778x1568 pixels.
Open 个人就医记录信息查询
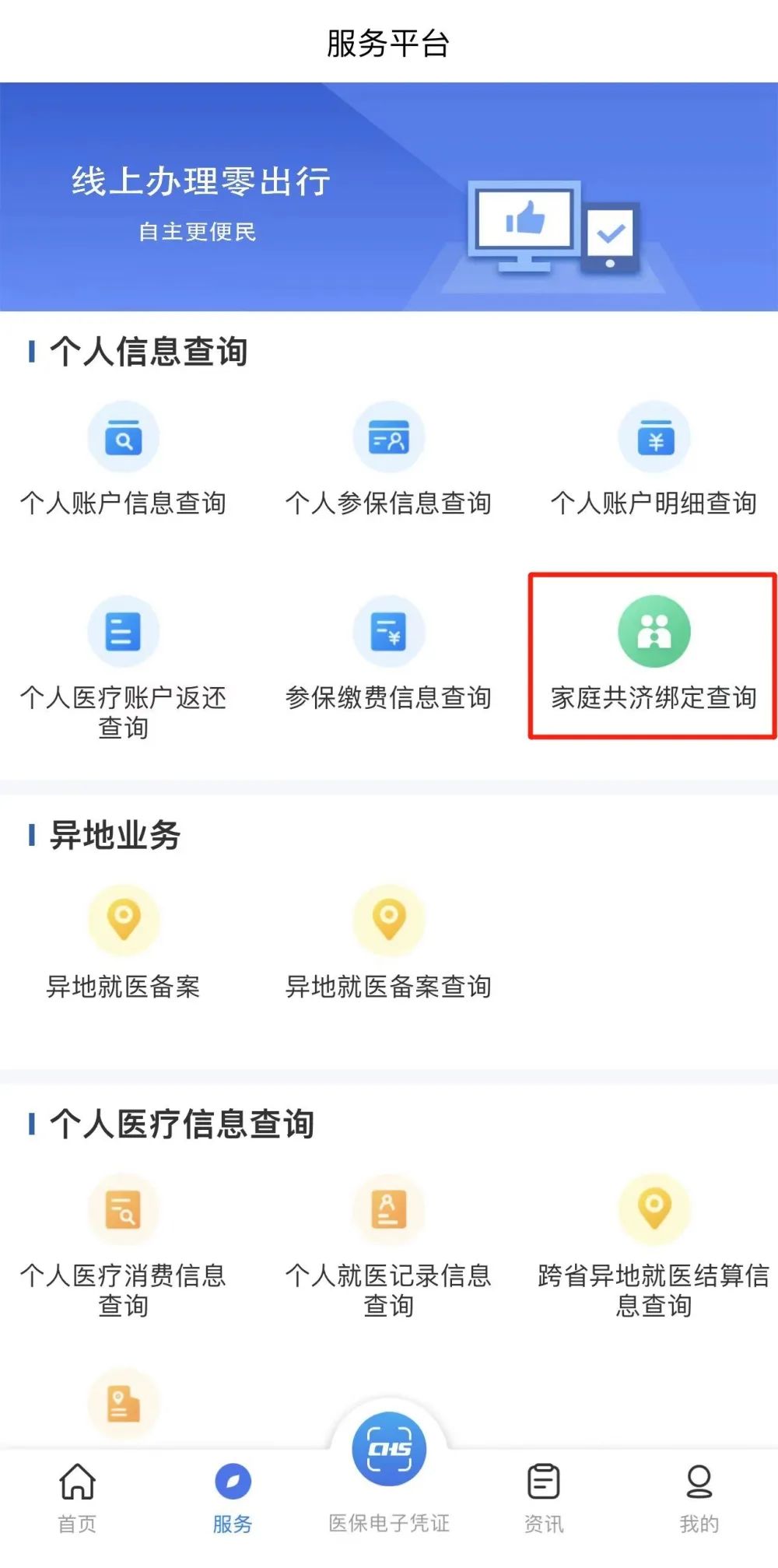[388, 1247]
